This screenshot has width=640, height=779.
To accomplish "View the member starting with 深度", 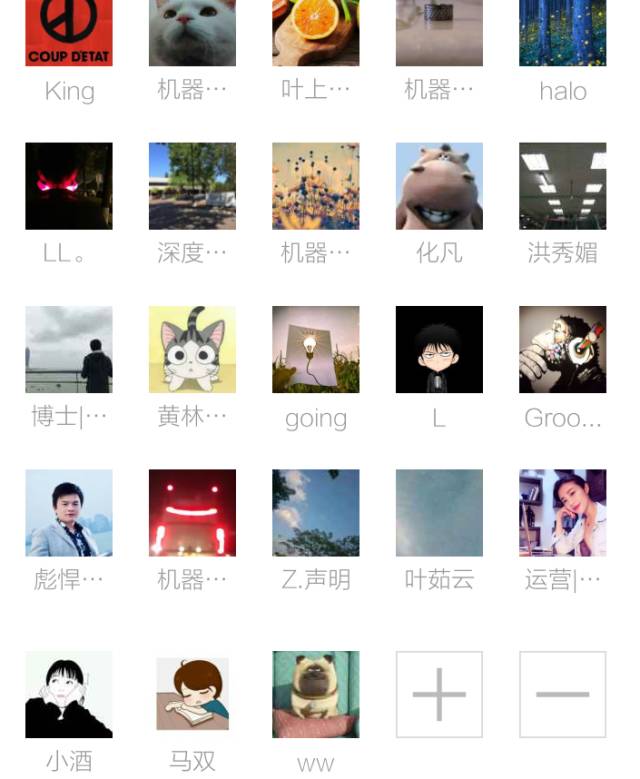I will (x=192, y=186).
